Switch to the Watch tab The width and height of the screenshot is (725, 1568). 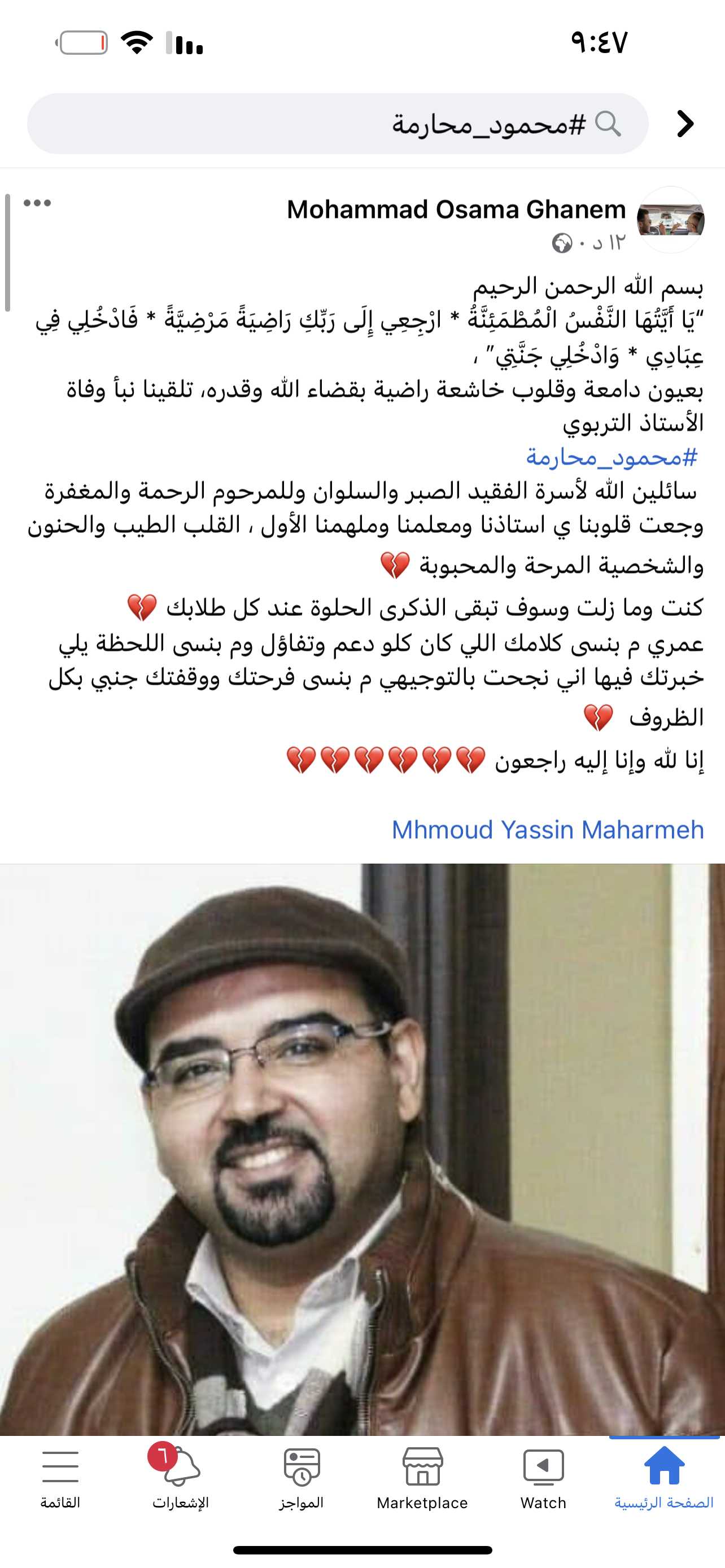[543, 1477]
